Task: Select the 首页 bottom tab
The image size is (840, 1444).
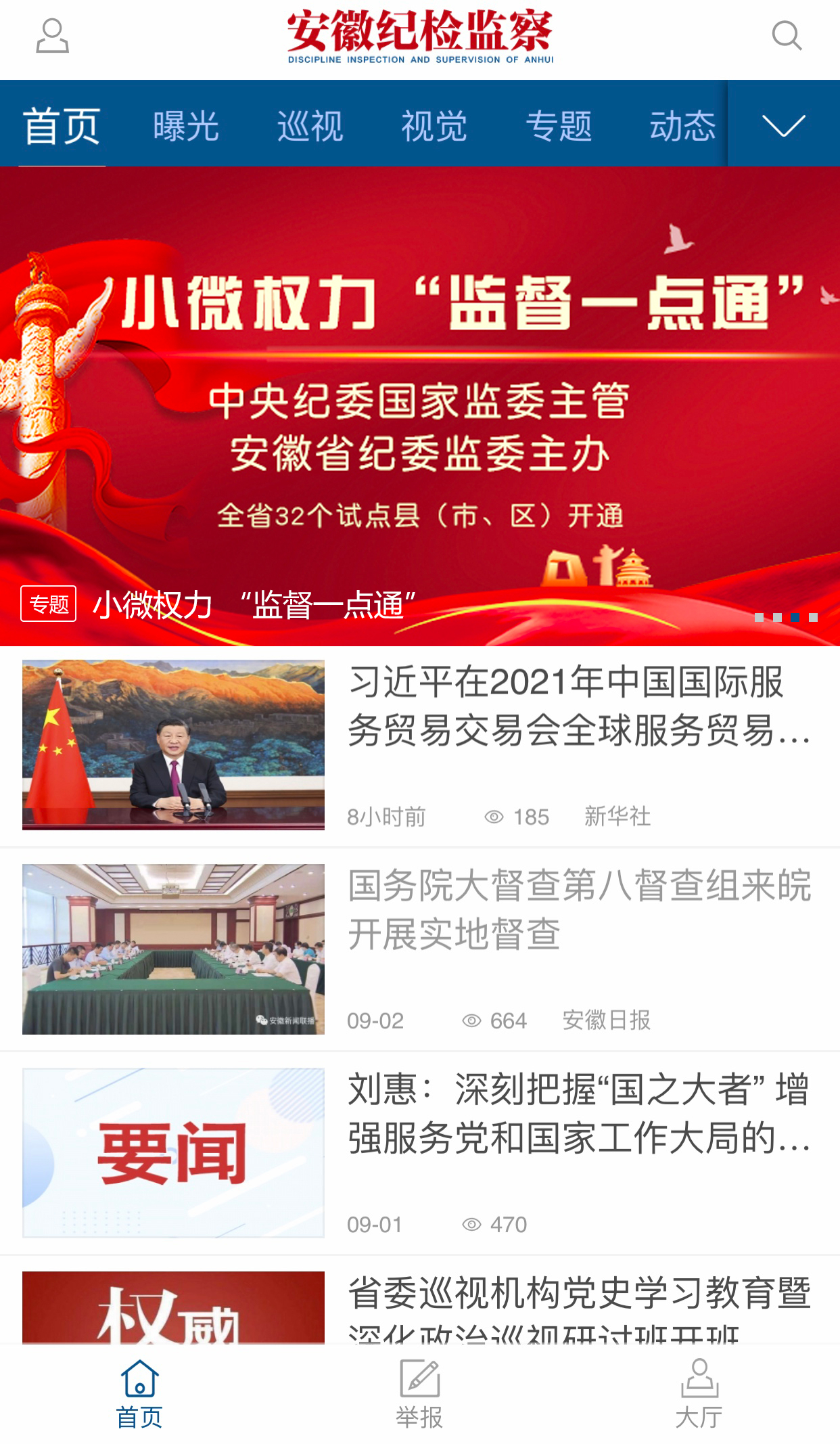Action: [139, 1394]
